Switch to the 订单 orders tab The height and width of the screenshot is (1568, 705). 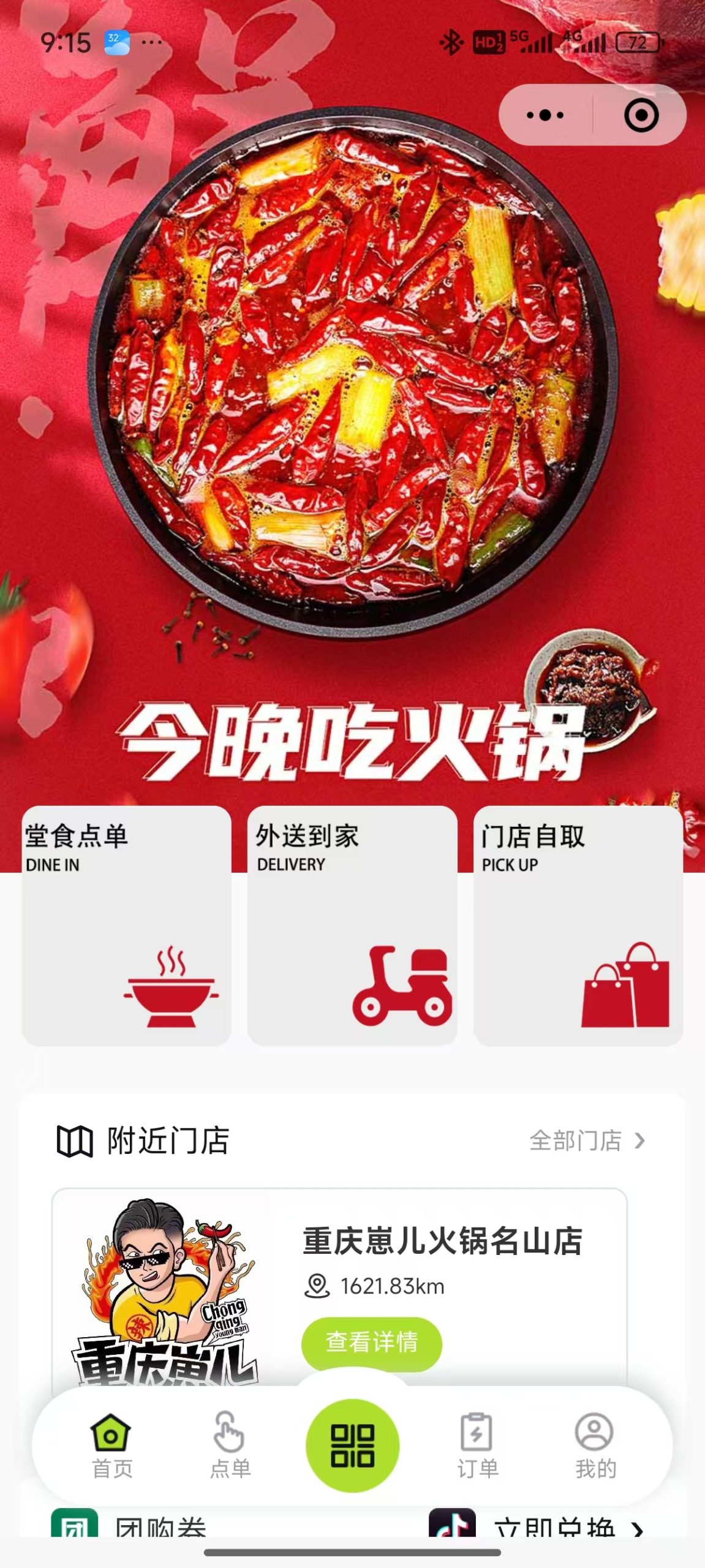[477, 1445]
